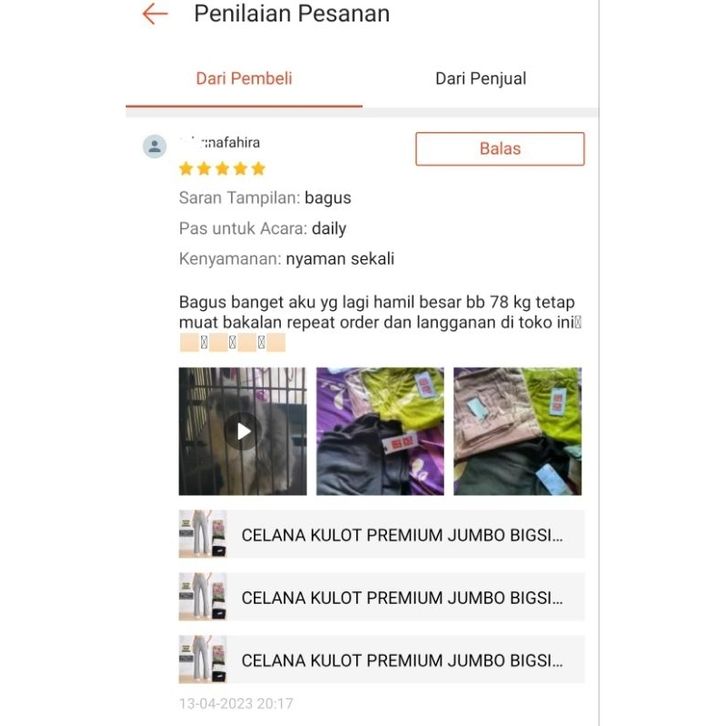Play the buyer's review video
Screen dimensions: 726x726
(x=242, y=431)
